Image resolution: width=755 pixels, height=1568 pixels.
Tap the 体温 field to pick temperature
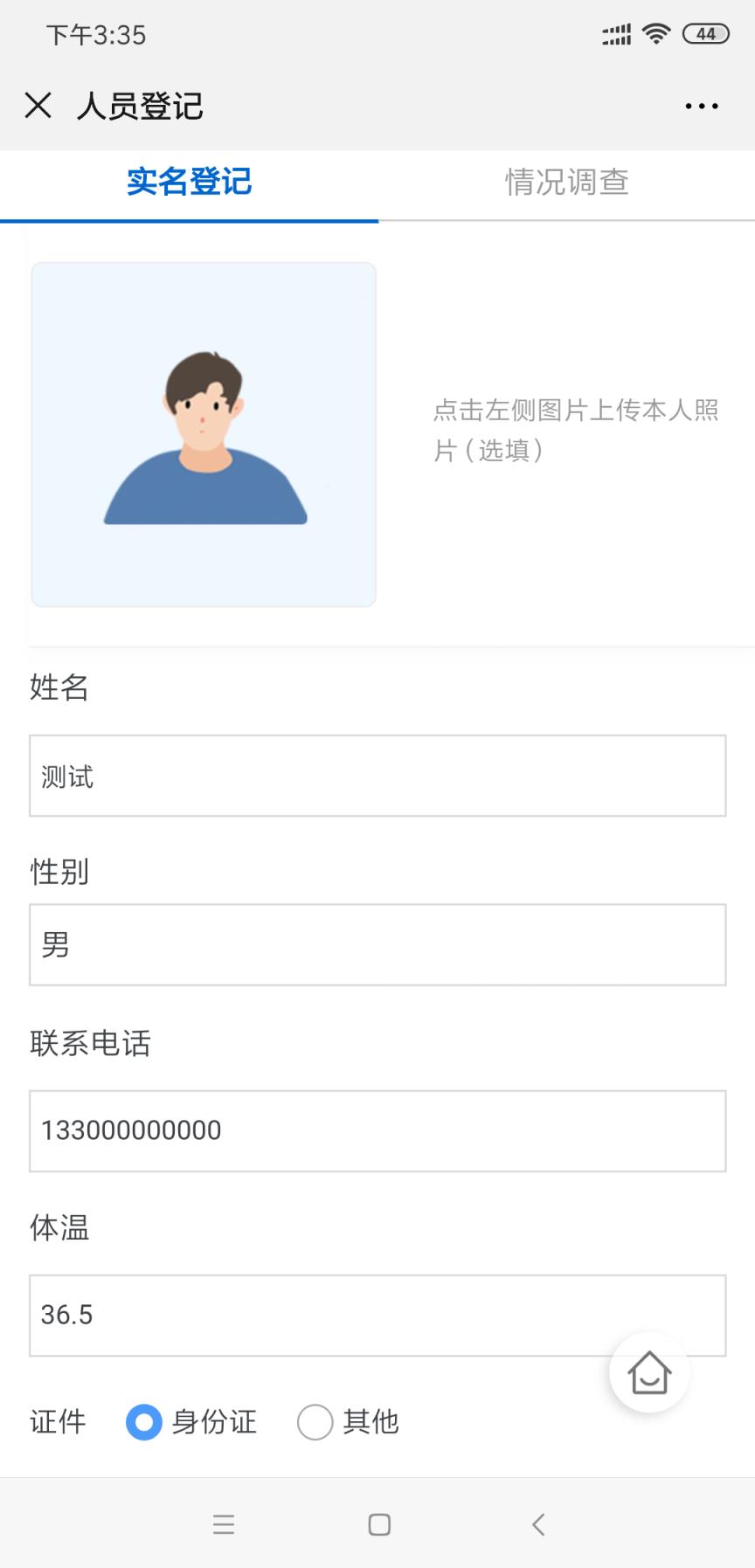(377, 1316)
